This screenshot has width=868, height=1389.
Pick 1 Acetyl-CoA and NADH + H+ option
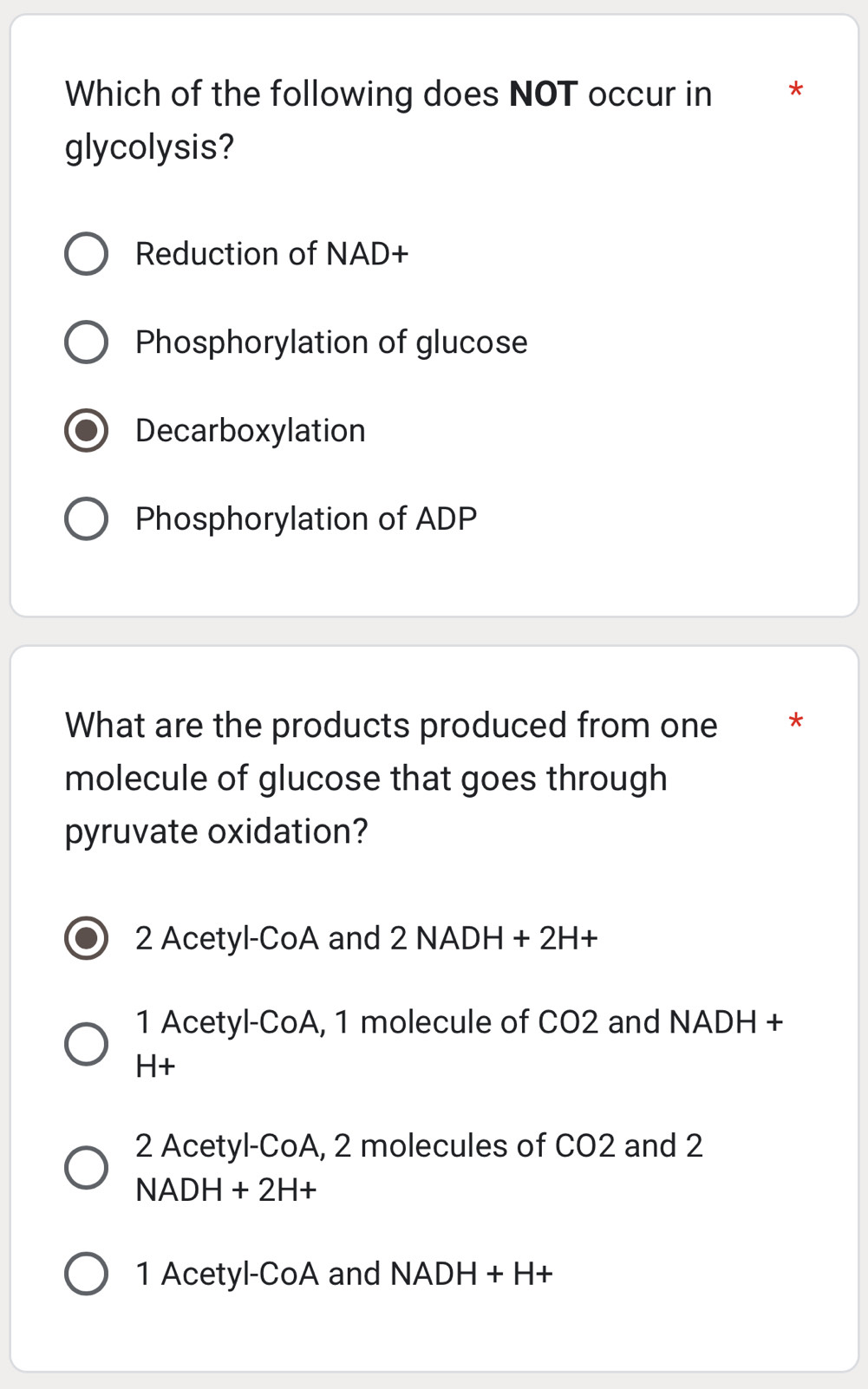click(x=87, y=1272)
